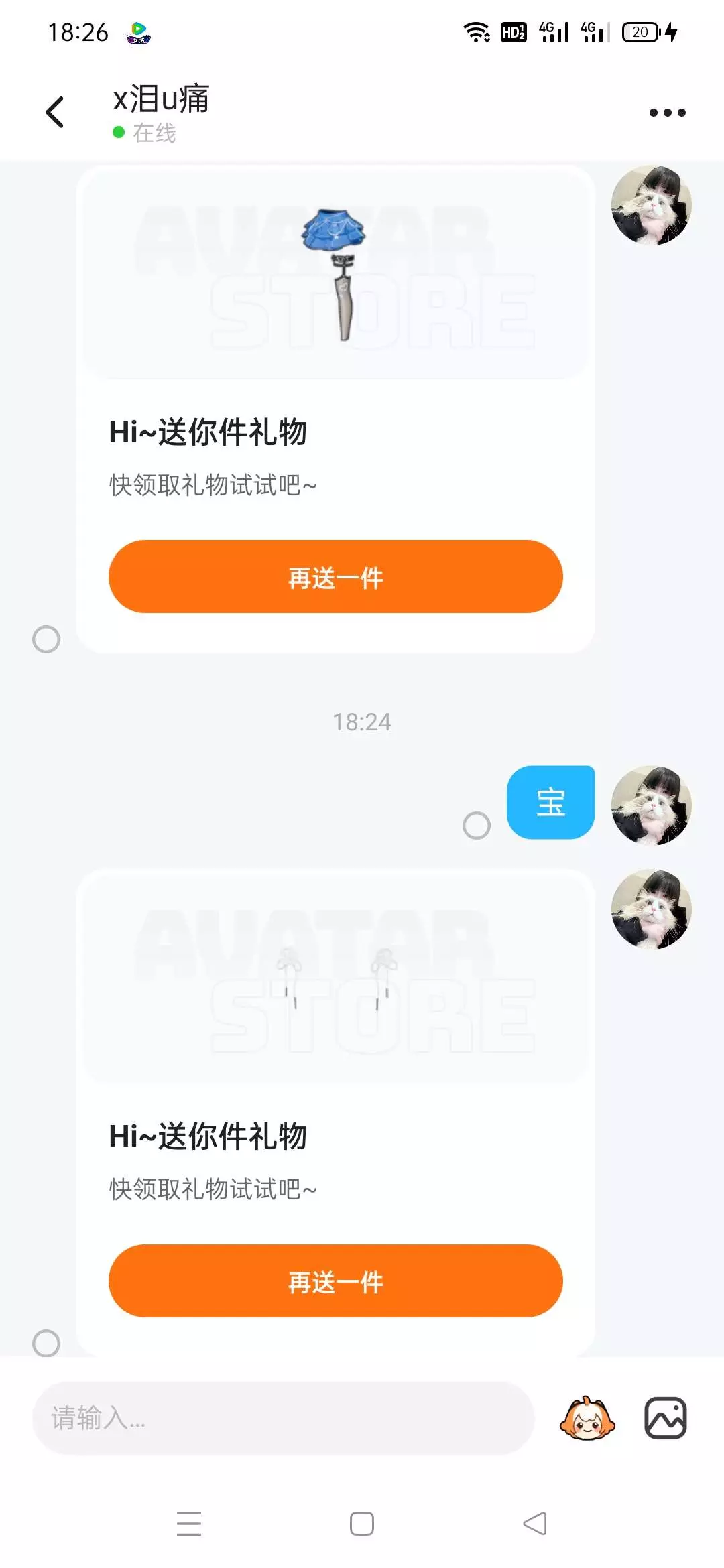This screenshot has width=724, height=1568.
Task: Open the blue skirt gift card
Action: (x=335, y=409)
